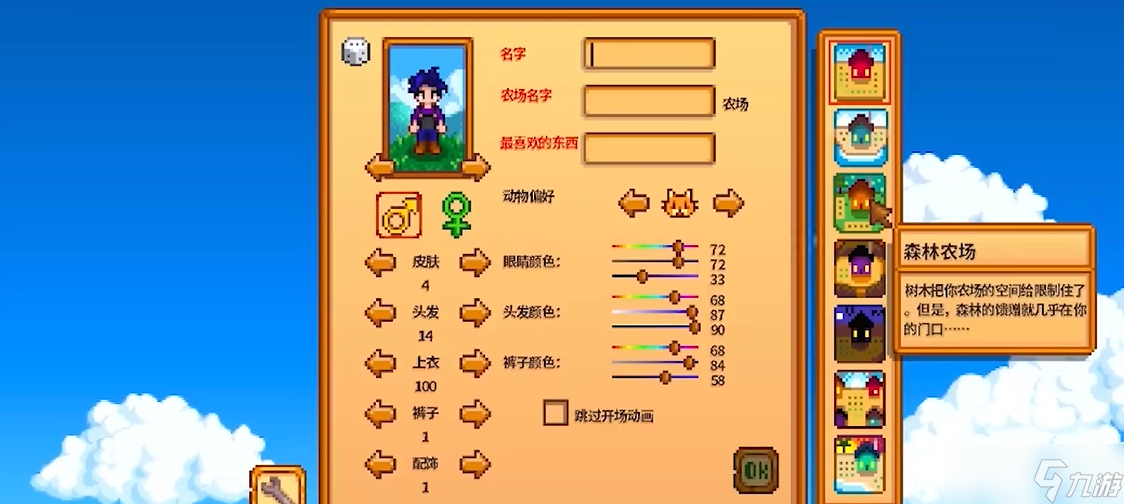Tick the skip intro checkbox (跳过开场动画)

point(555,412)
